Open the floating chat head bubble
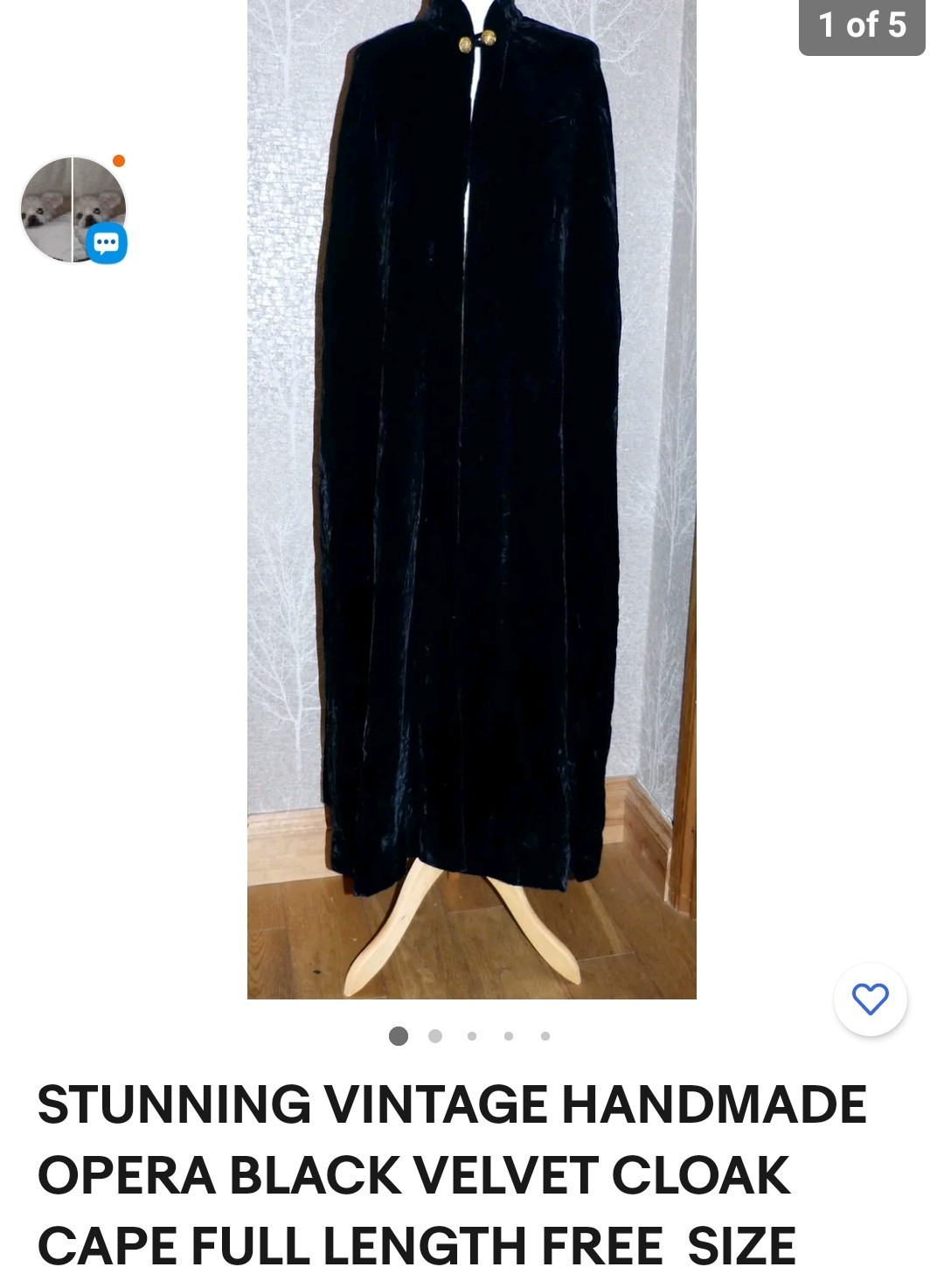Viewport: 944px width, 1288px height. pyautogui.click(x=74, y=210)
